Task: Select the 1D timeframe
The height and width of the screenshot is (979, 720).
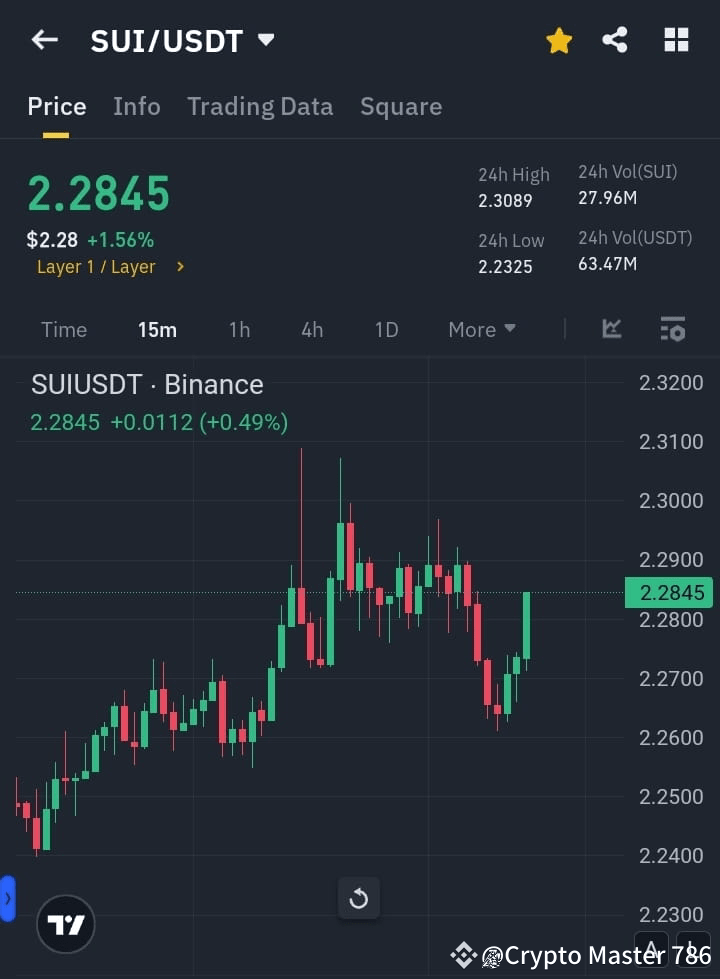Action: [x=386, y=329]
